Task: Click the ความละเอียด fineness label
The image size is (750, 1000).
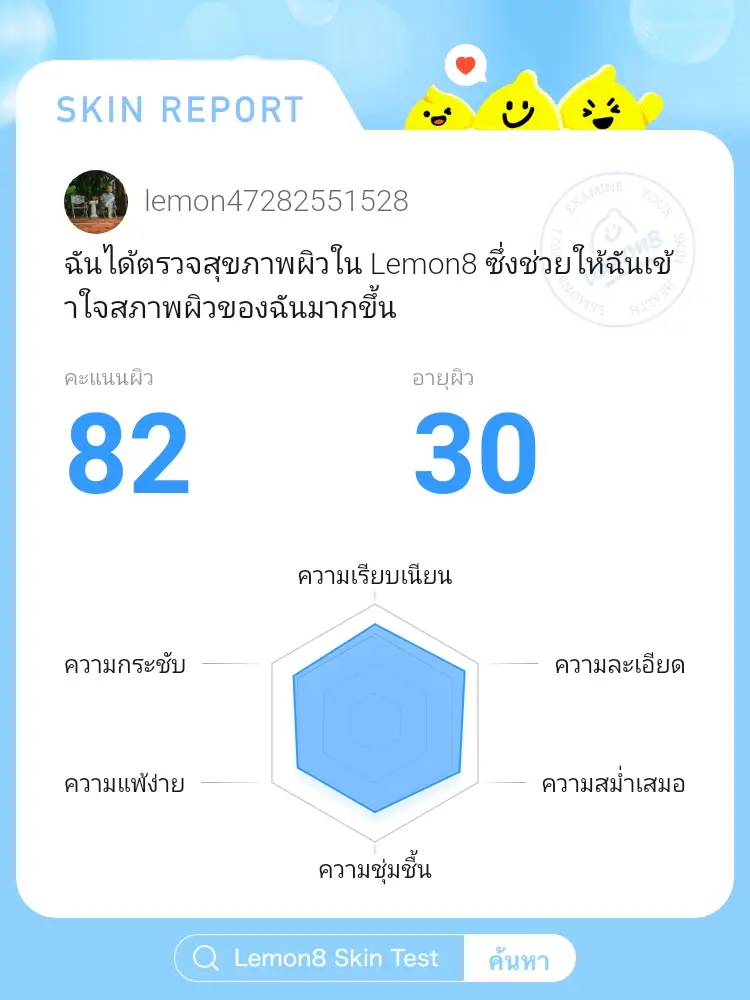Action: 622,663
